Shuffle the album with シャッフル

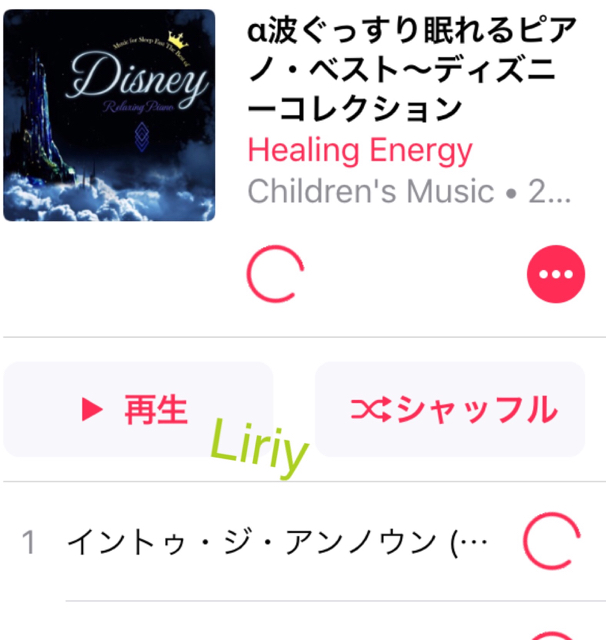point(450,410)
